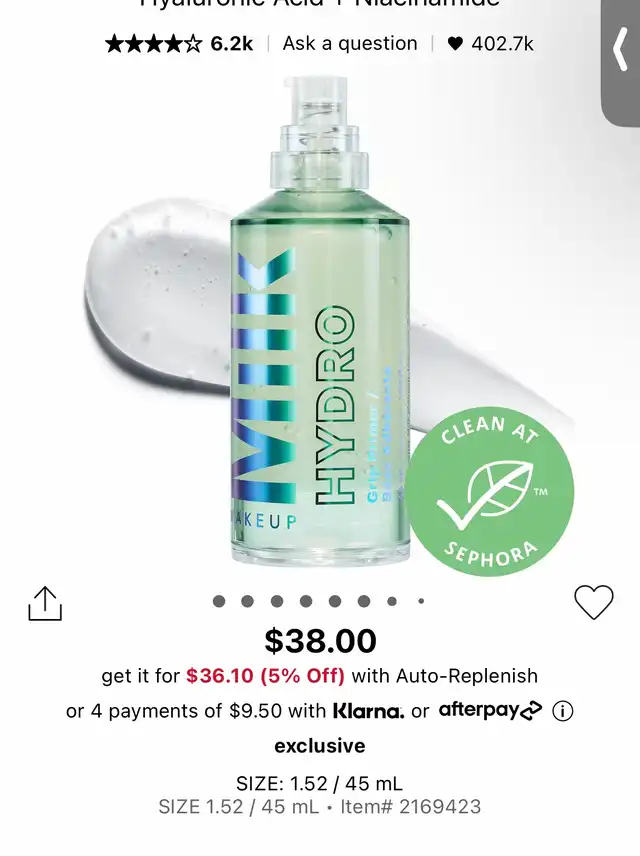
Task: Open the Afterpay info icon
Action: pyautogui.click(x=562, y=711)
